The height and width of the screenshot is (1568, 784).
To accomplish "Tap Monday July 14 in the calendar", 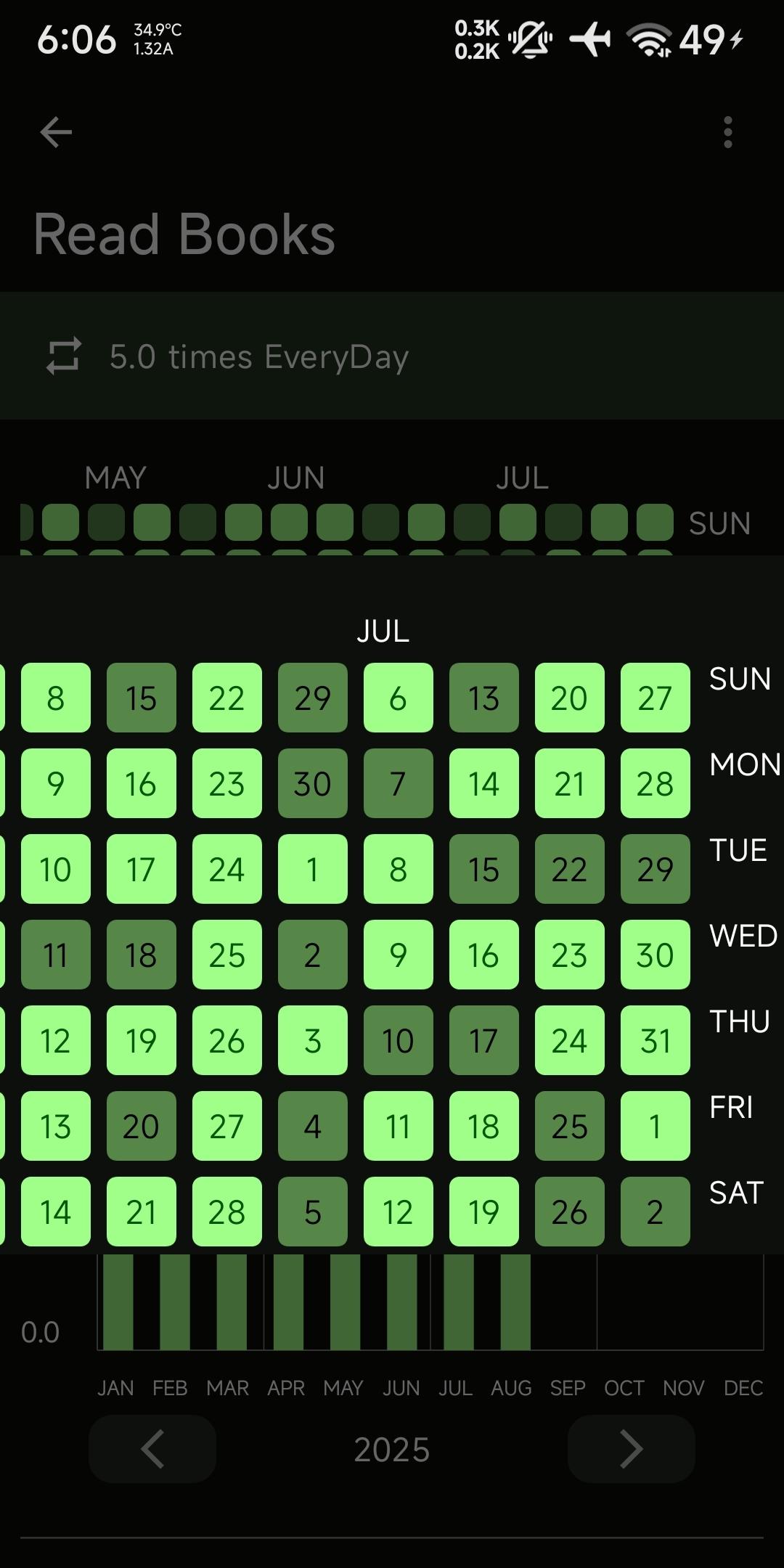I will click(483, 783).
